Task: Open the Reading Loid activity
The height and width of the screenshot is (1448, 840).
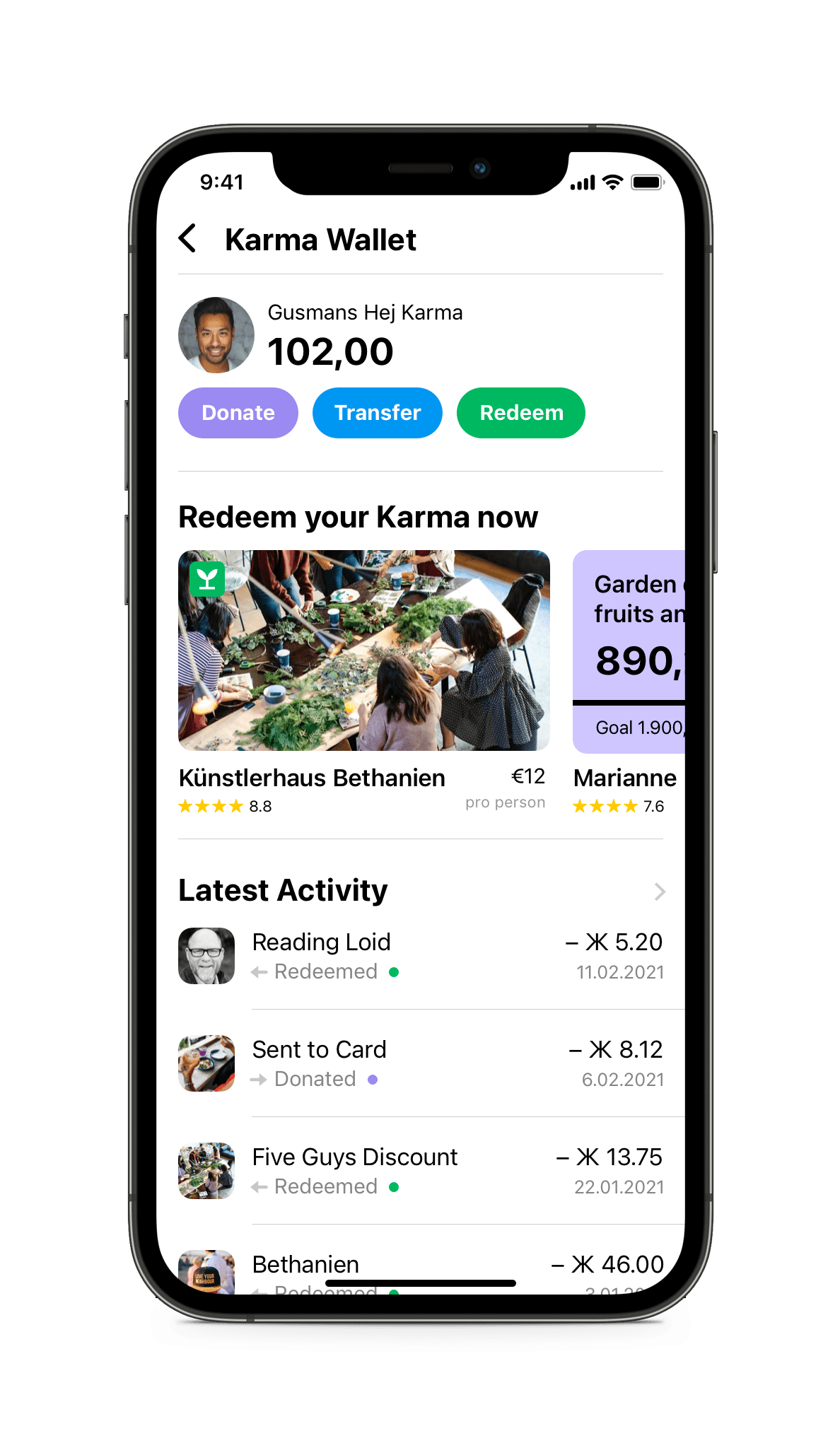Action: pos(420,956)
